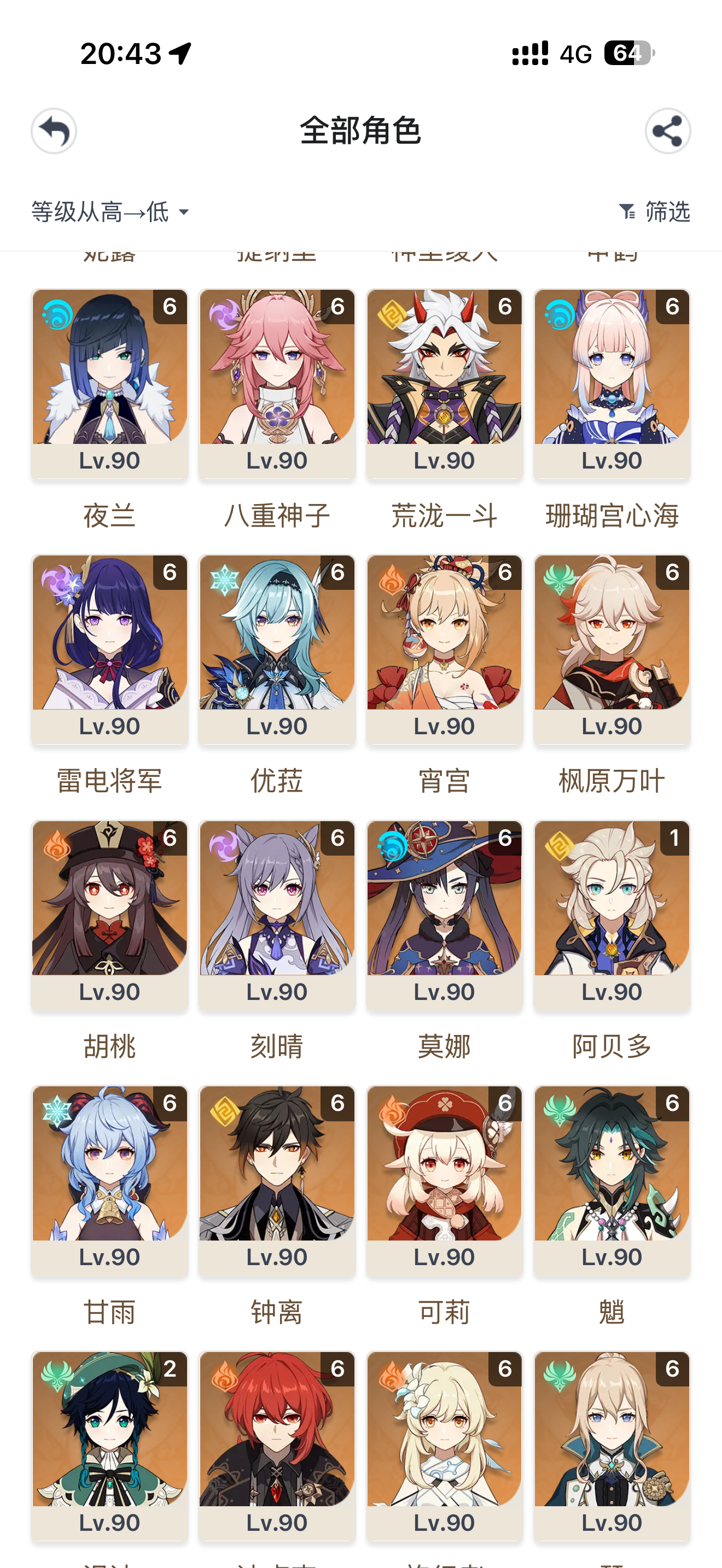Open 夜兰 character card
722x1568 pixels.
point(109,383)
